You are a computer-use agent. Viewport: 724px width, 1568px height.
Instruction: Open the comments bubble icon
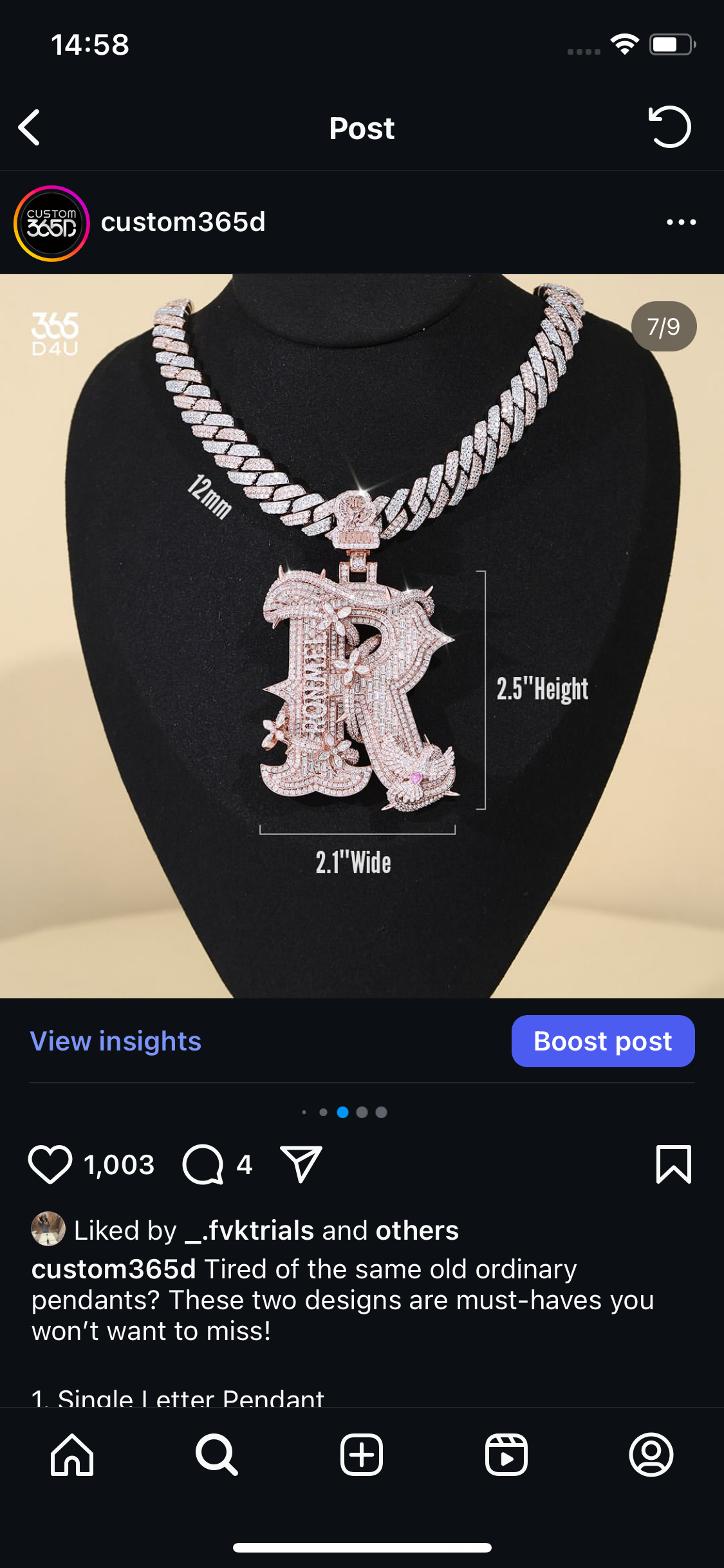coord(203,1164)
